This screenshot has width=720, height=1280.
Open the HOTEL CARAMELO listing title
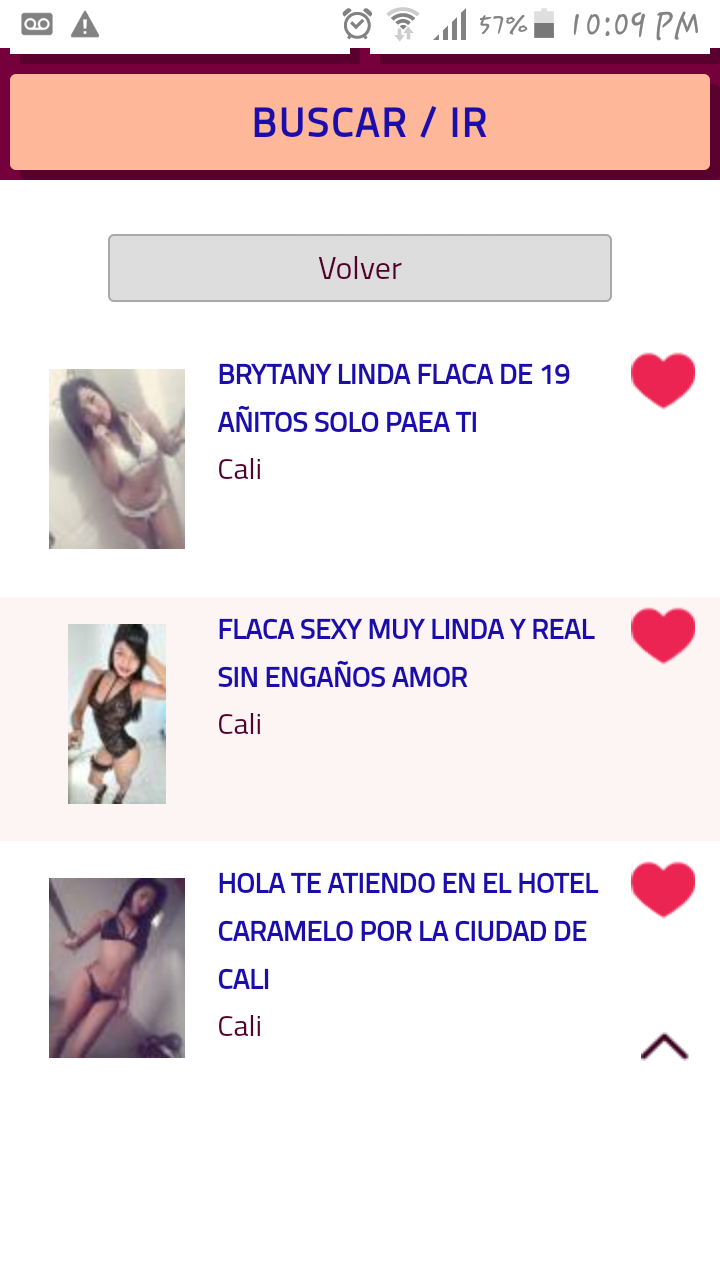[x=408, y=930]
